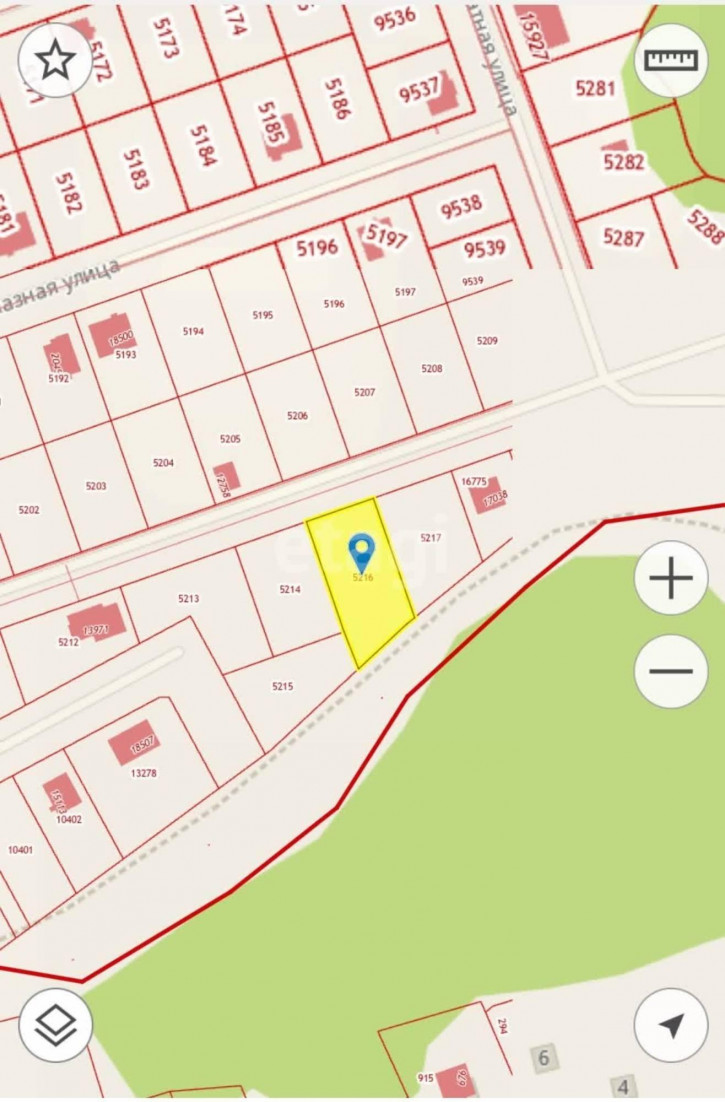Zoom out with the minus button
Image resolution: width=725 pixels, height=1102 pixels.
[671, 670]
